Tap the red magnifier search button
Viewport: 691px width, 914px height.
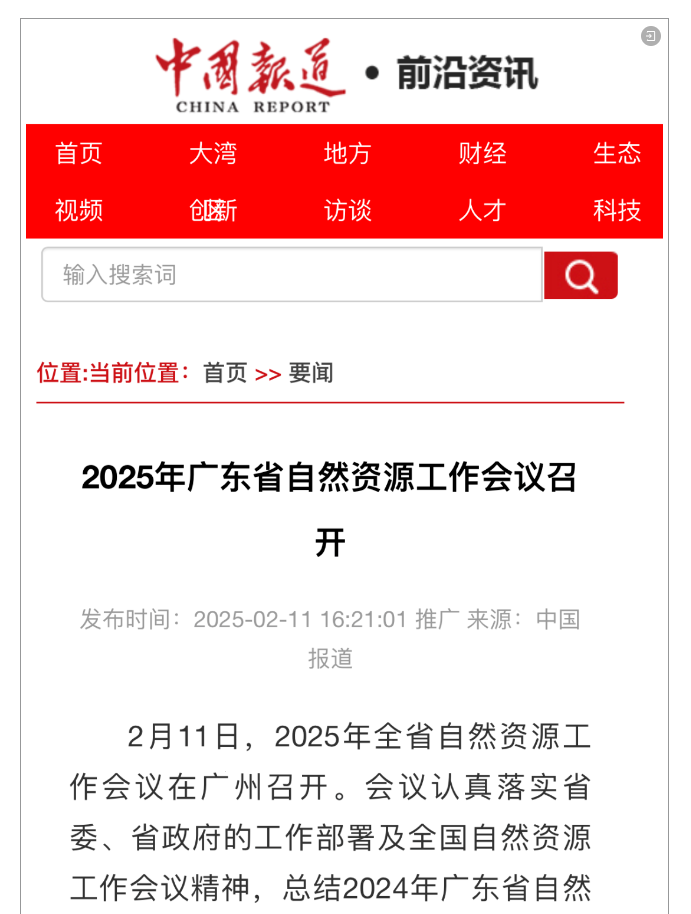[x=580, y=275]
